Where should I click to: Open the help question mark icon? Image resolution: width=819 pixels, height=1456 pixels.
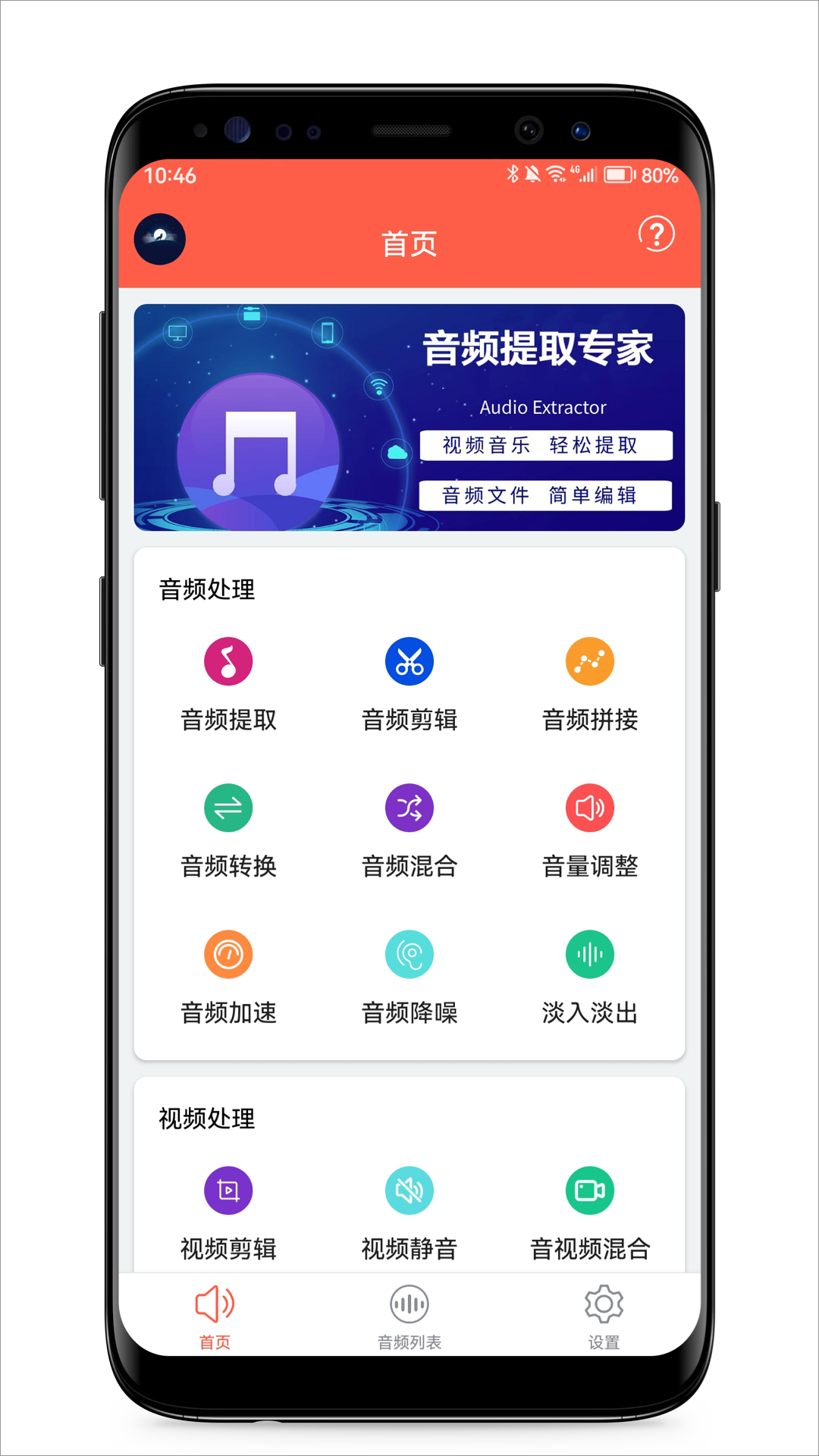657,234
